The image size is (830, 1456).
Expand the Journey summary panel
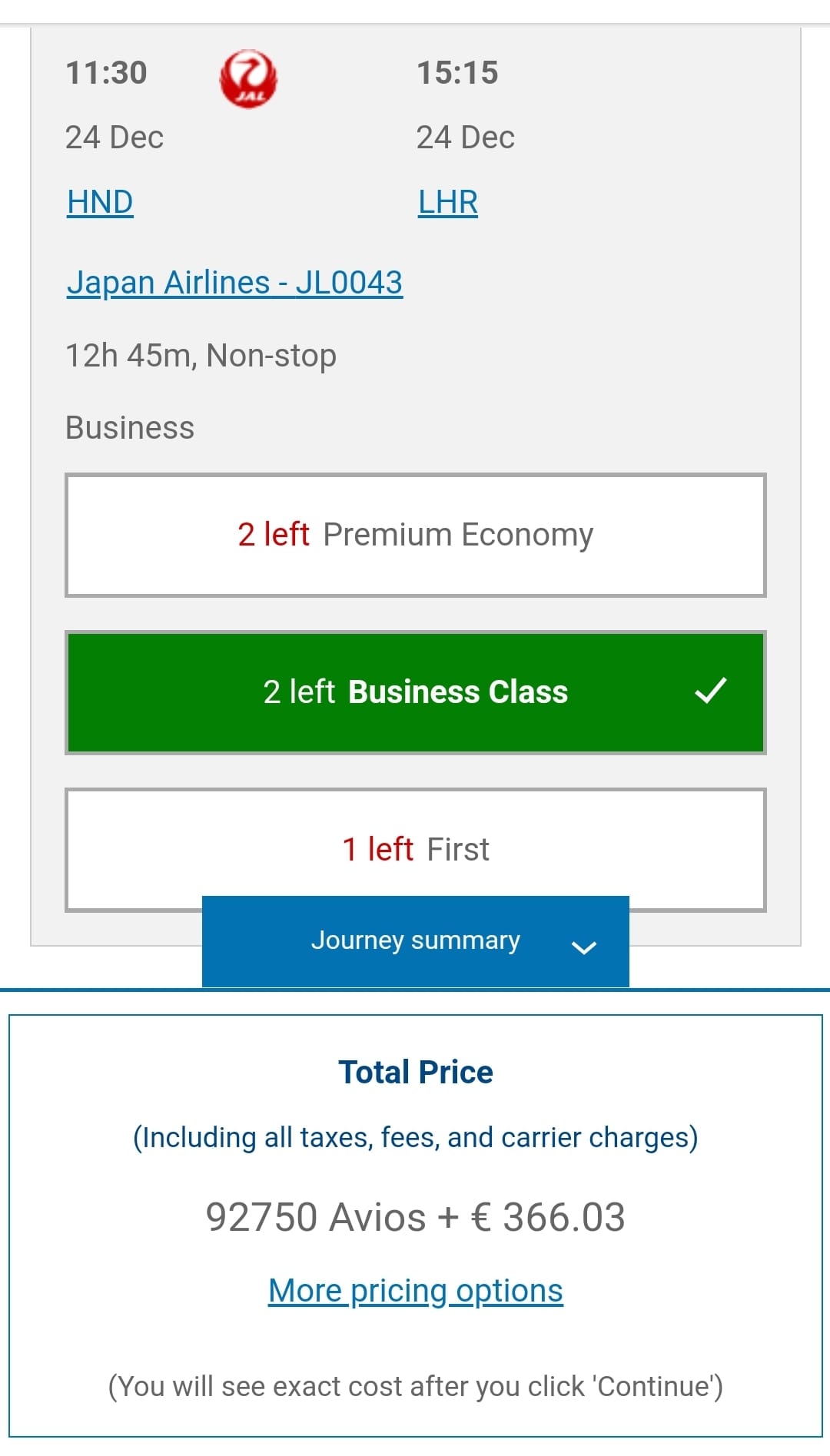pyautogui.click(x=415, y=941)
